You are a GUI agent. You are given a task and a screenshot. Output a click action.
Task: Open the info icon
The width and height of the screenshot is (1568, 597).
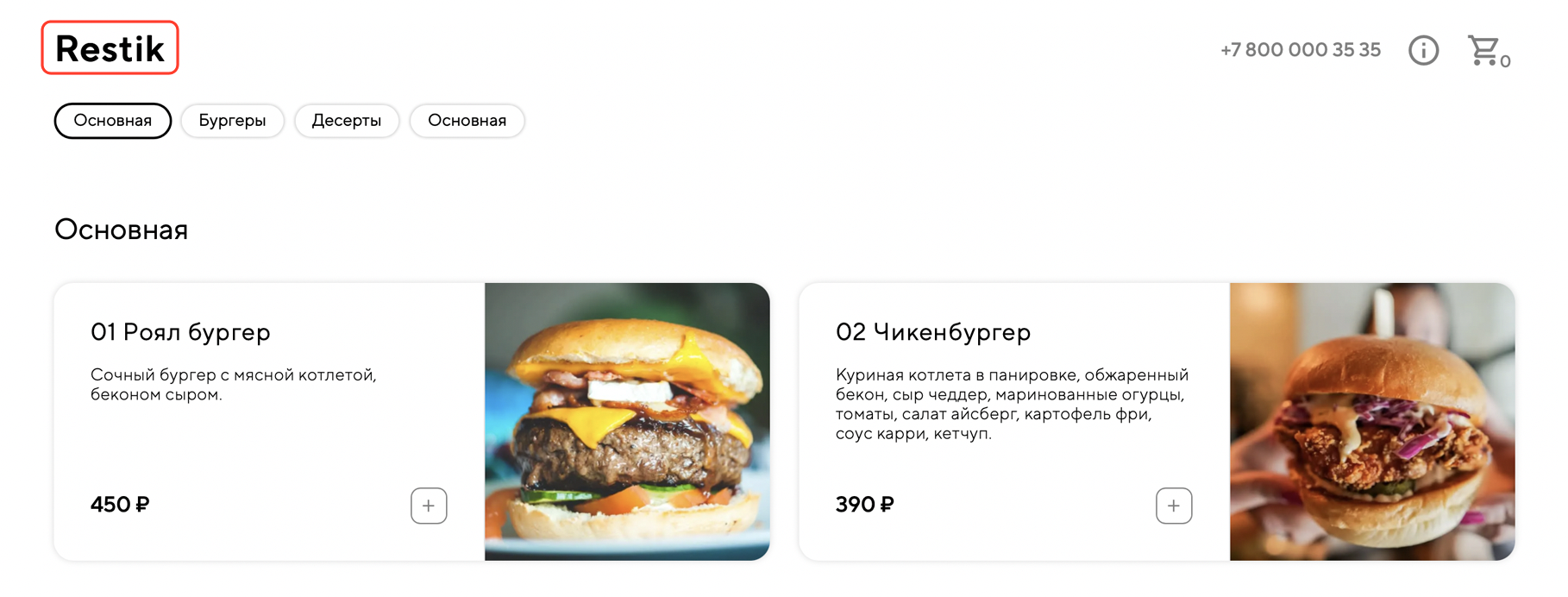[1423, 50]
